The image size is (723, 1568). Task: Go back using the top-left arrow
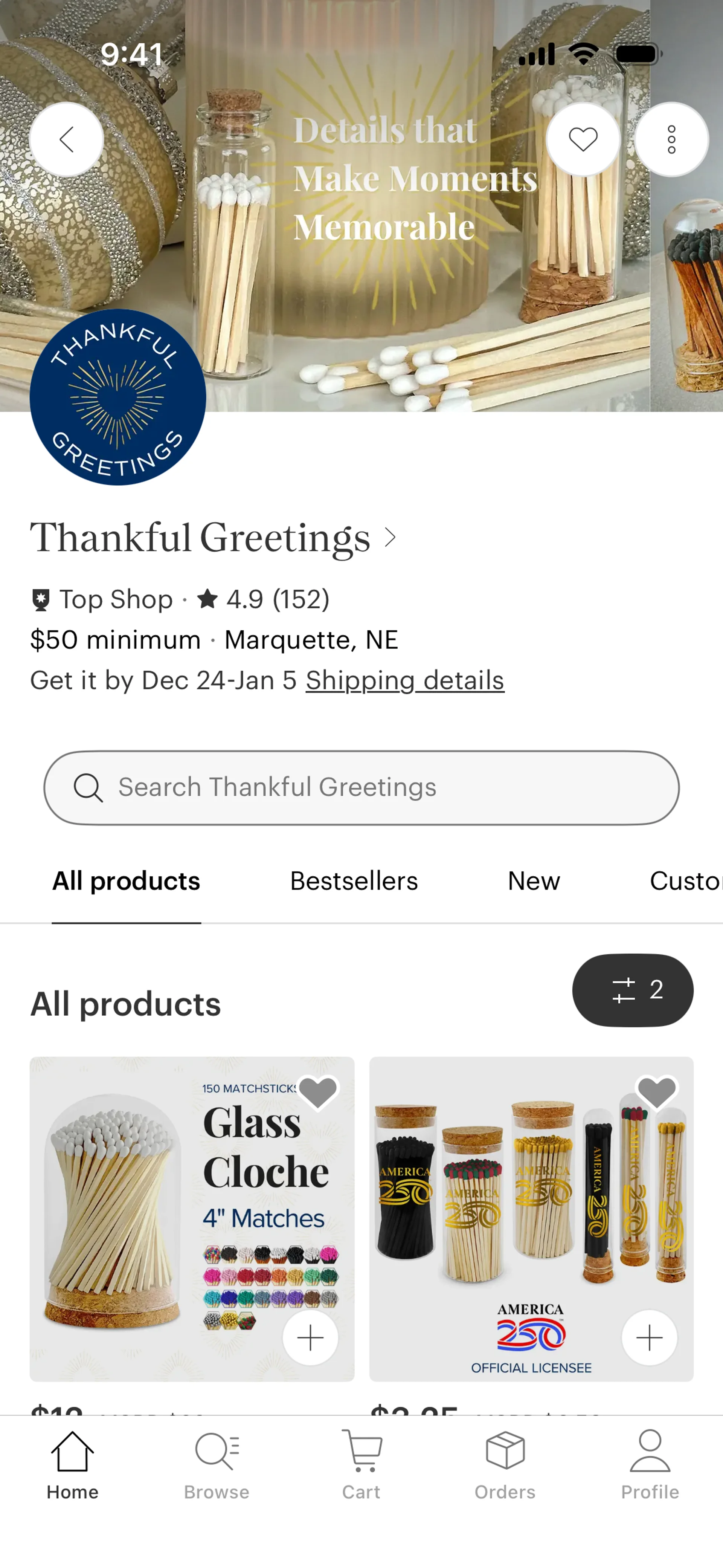pyautogui.click(x=66, y=139)
